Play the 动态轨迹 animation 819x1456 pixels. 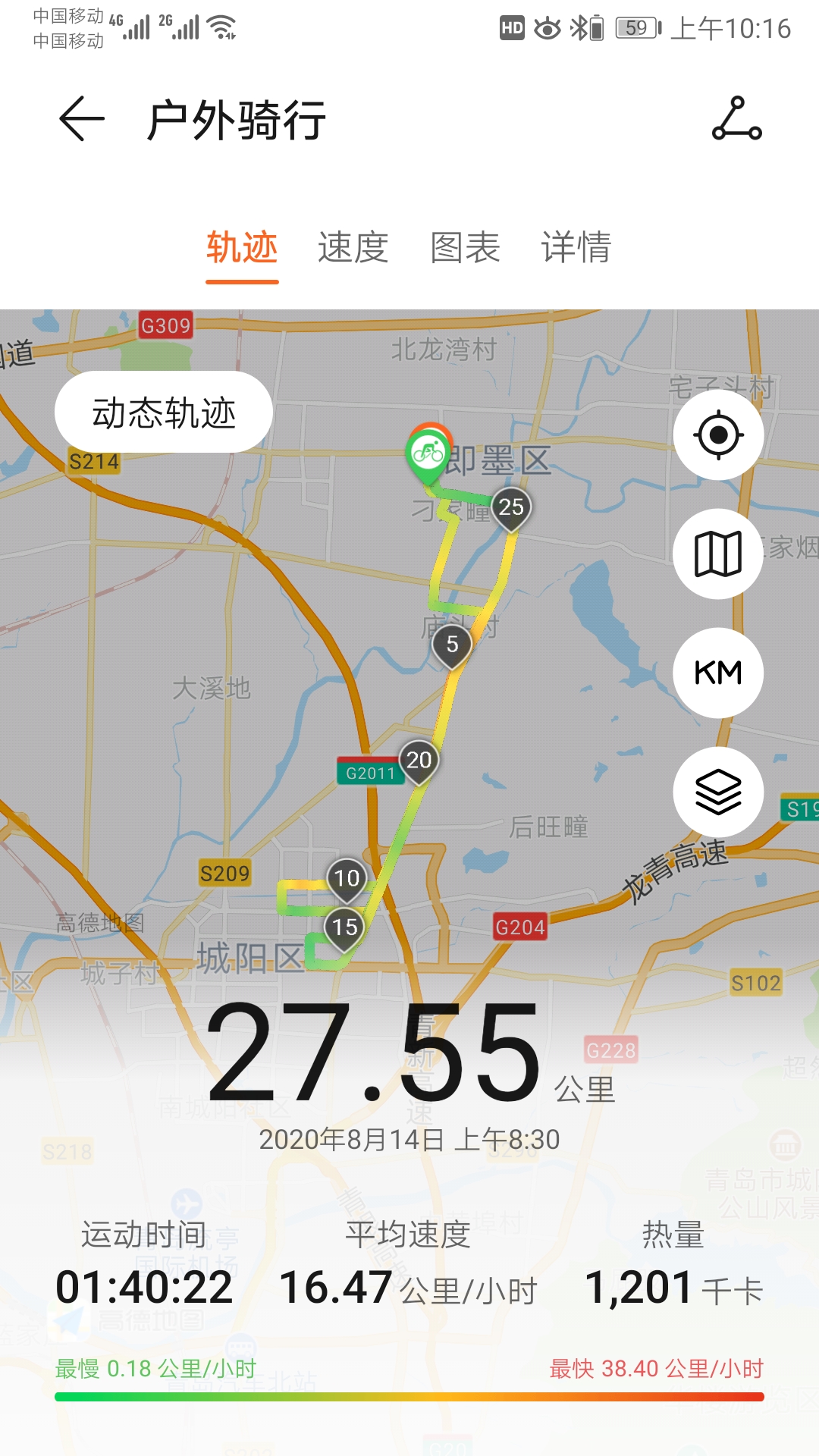click(x=164, y=413)
